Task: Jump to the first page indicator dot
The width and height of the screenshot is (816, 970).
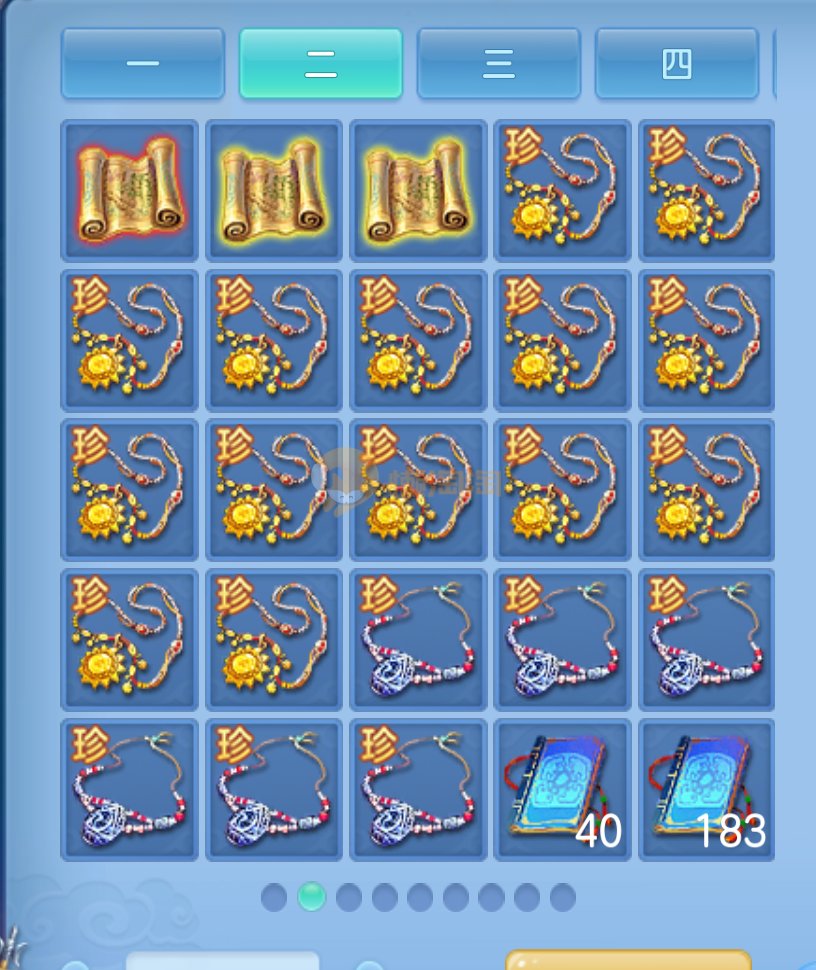Action: click(274, 897)
